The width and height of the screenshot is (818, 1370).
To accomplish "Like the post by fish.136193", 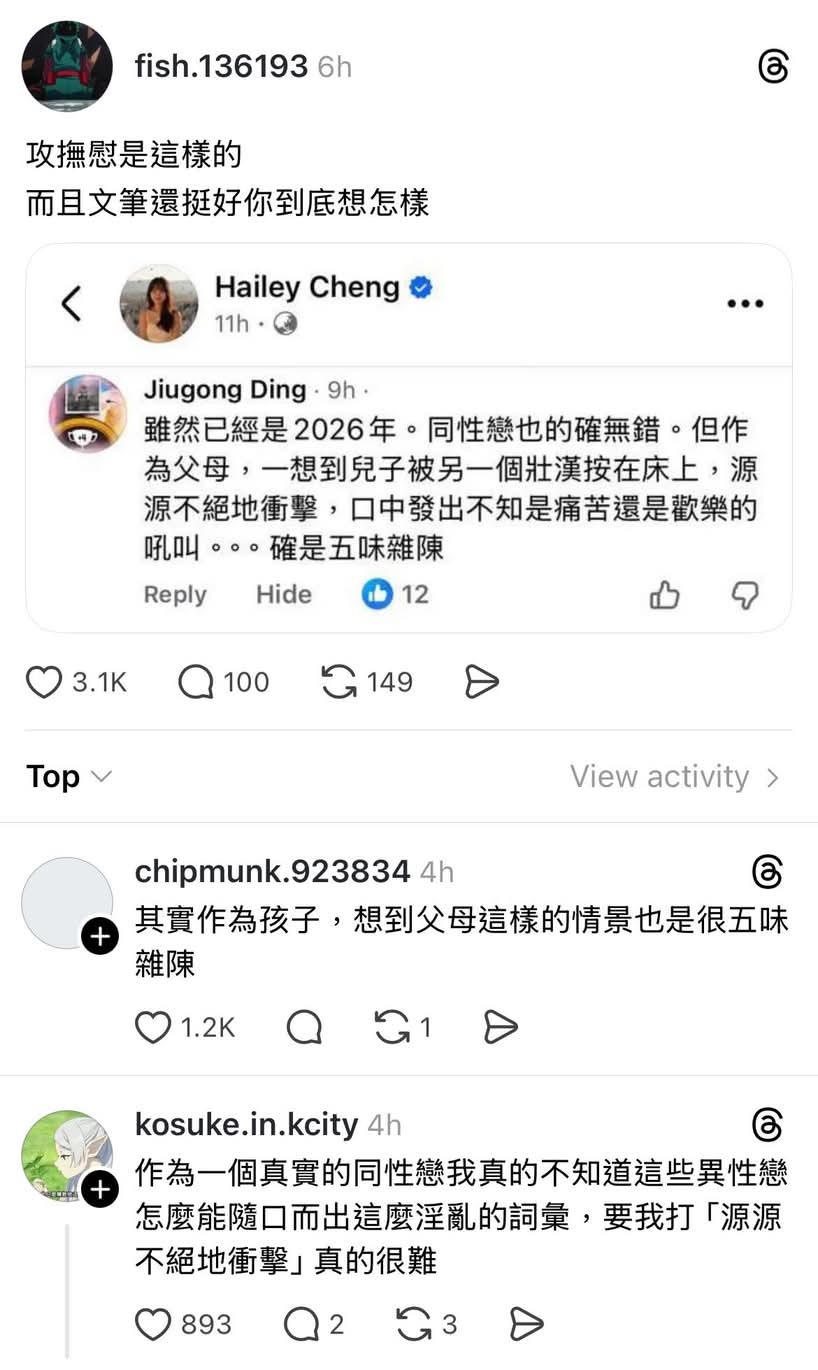I will coord(44,683).
